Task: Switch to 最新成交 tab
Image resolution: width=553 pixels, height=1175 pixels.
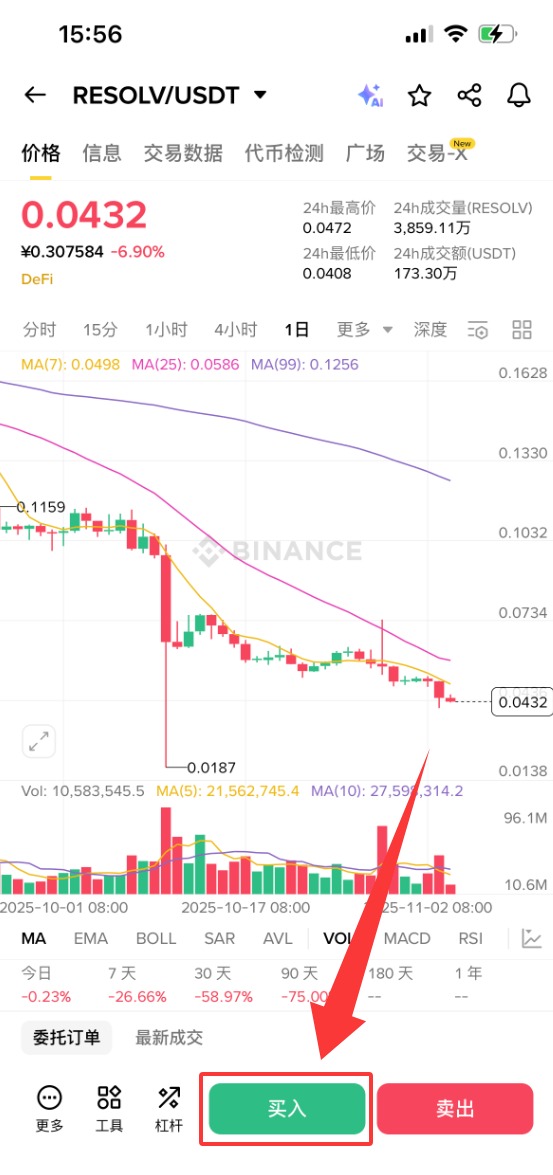Action: [x=169, y=1038]
